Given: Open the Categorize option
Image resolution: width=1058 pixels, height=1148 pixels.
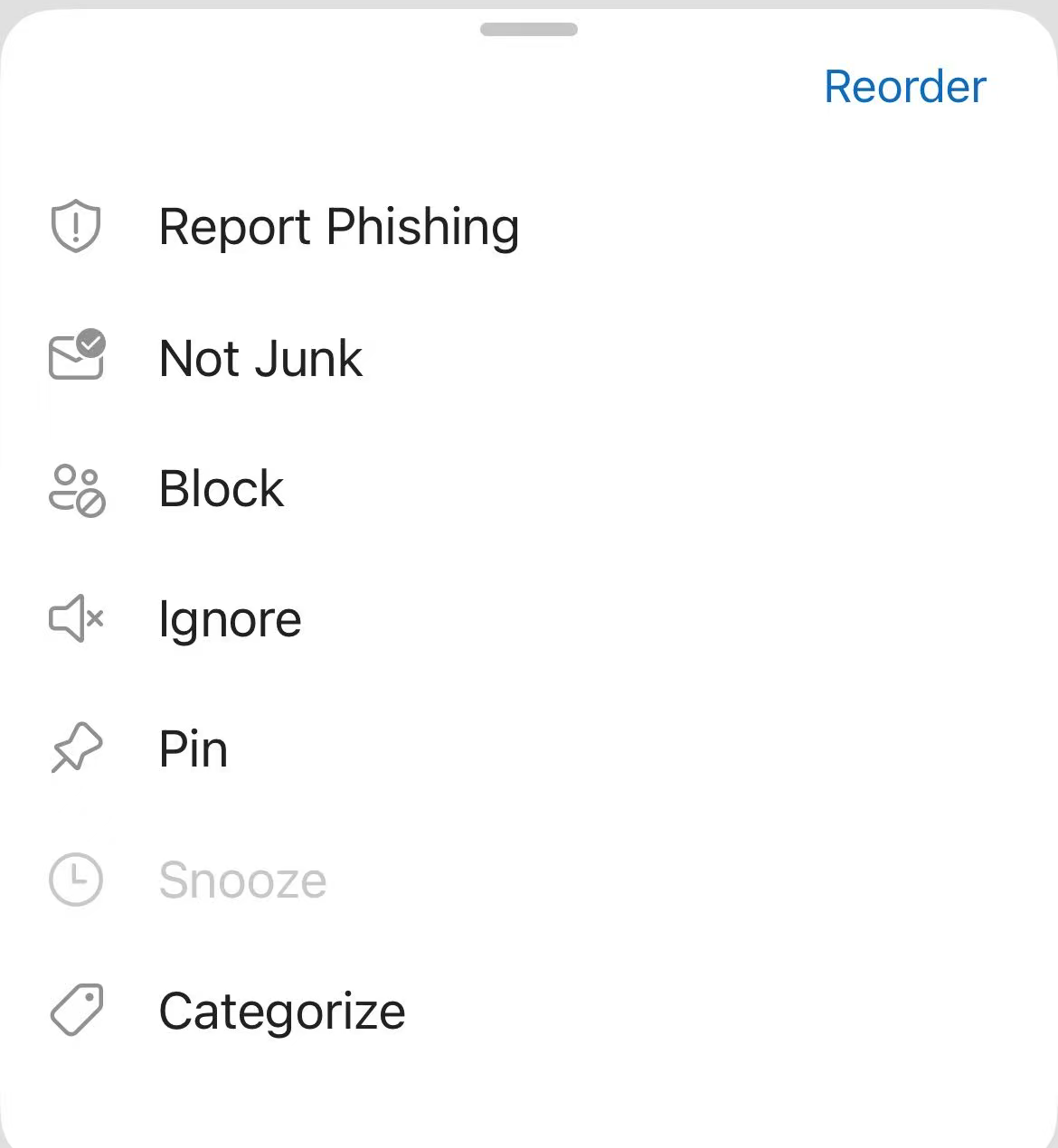Looking at the screenshot, I should coord(281,1012).
